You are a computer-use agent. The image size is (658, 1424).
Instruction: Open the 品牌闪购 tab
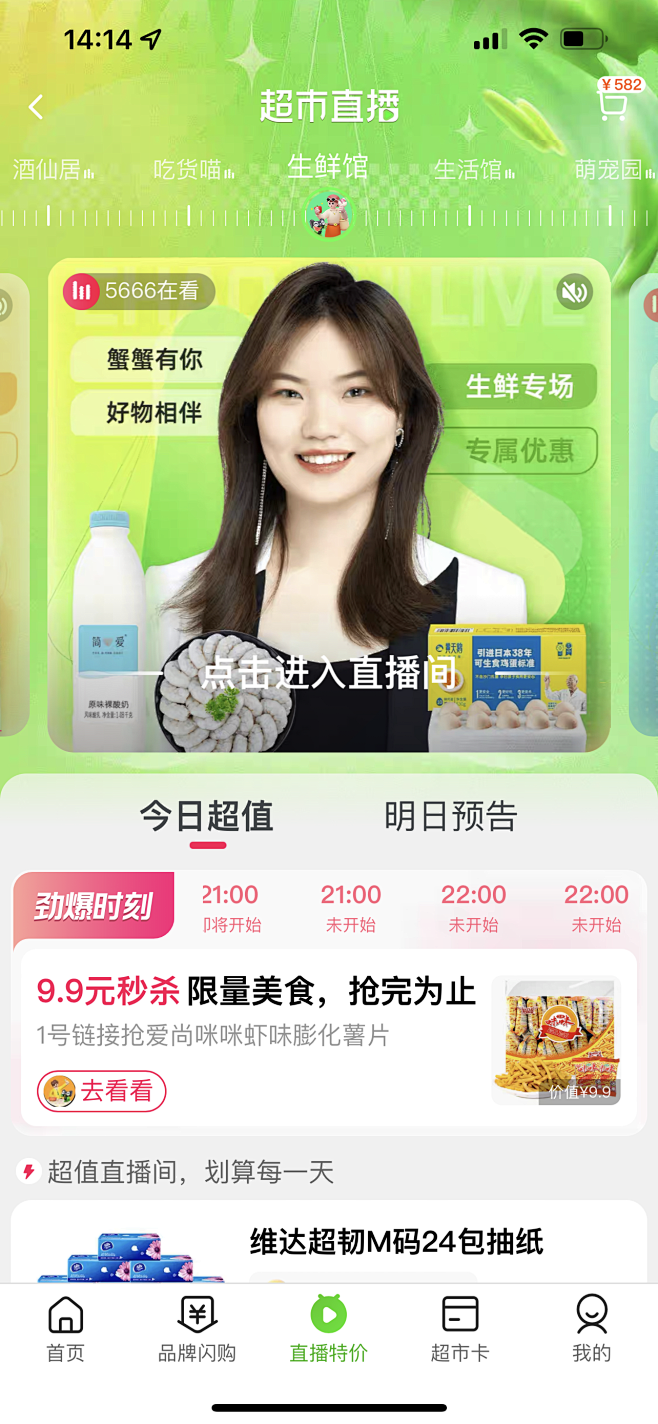tap(197, 1329)
